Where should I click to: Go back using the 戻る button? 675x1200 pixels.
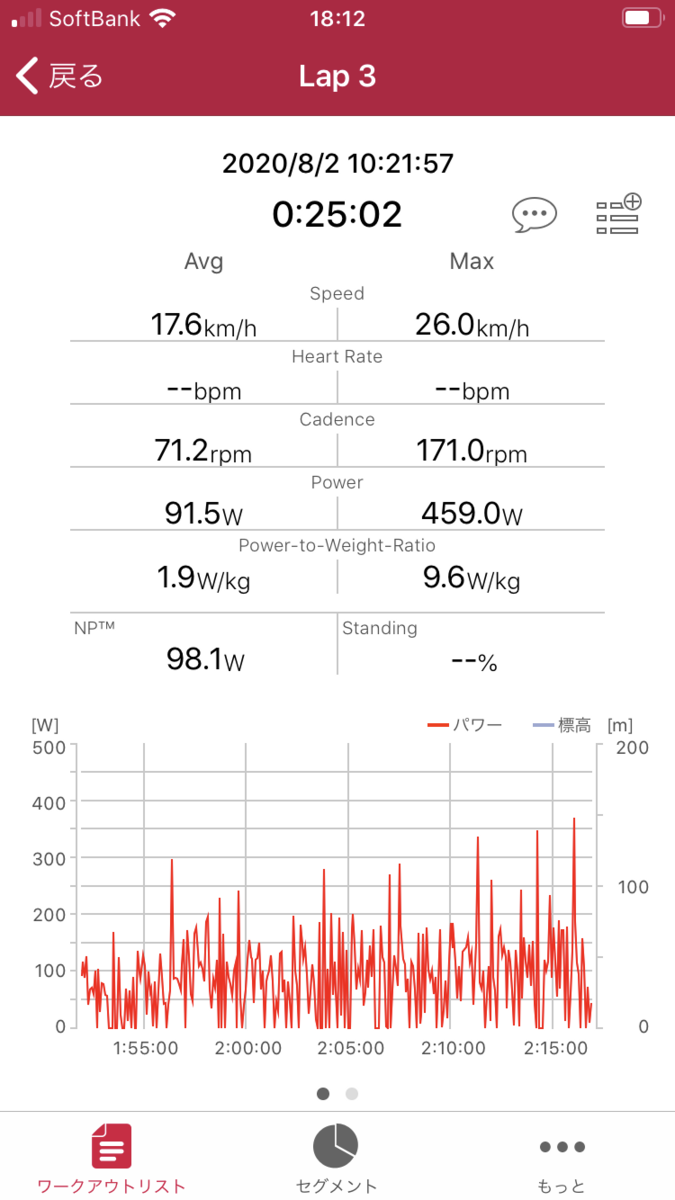click(x=60, y=76)
